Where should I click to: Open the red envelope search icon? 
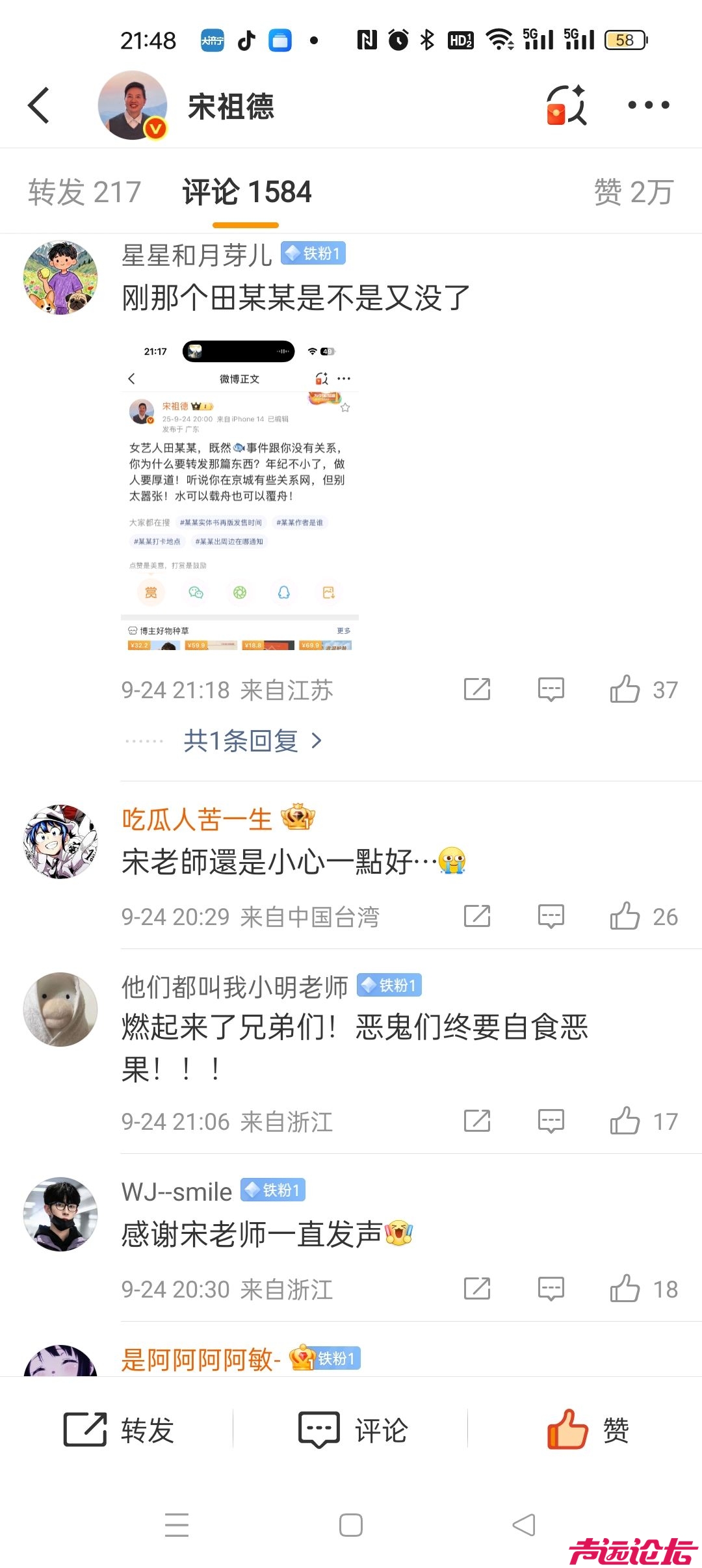pos(566,105)
